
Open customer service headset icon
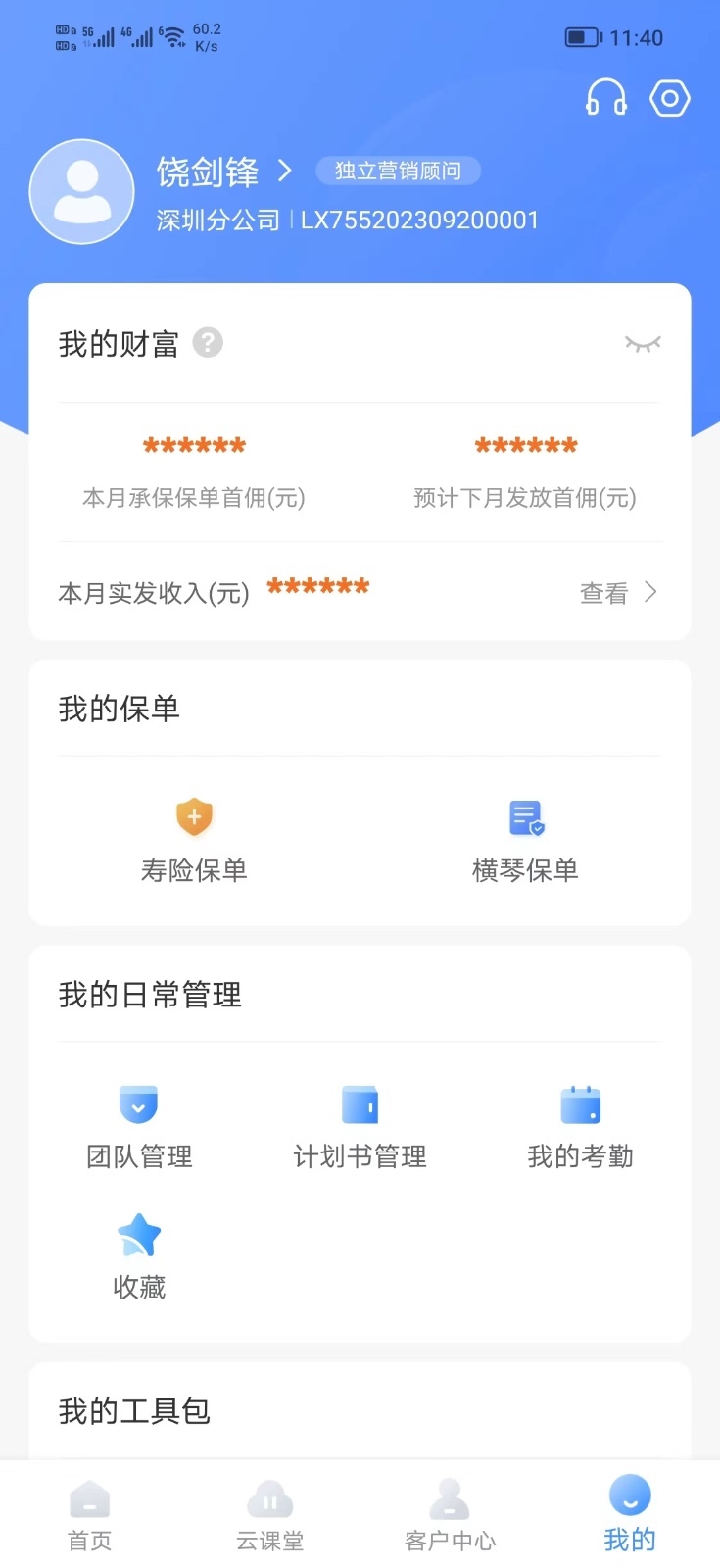(605, 98)
